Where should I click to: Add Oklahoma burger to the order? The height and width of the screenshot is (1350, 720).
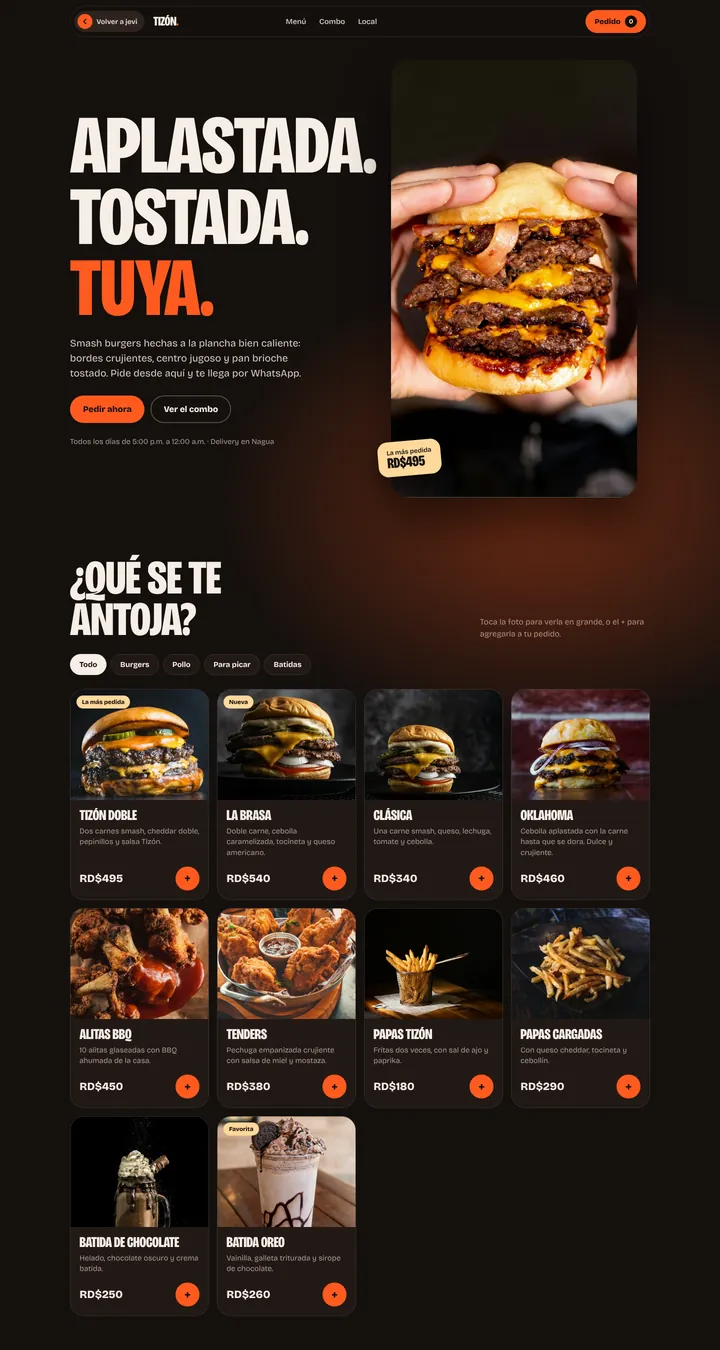coord(628,878)
